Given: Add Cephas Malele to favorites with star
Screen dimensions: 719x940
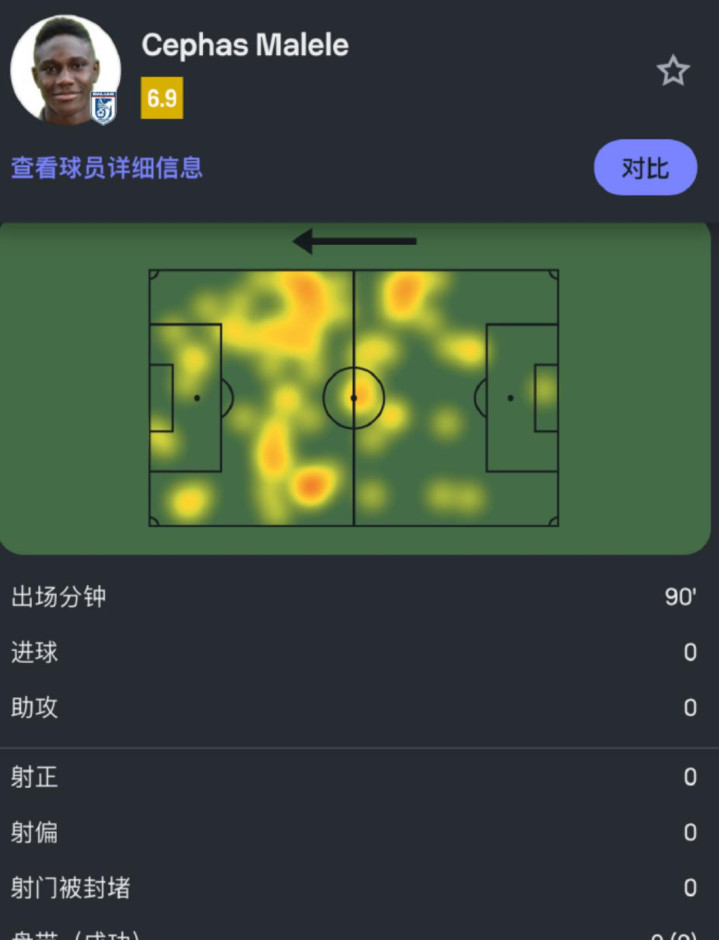Looking at the screenshot, I should [672, 71].
